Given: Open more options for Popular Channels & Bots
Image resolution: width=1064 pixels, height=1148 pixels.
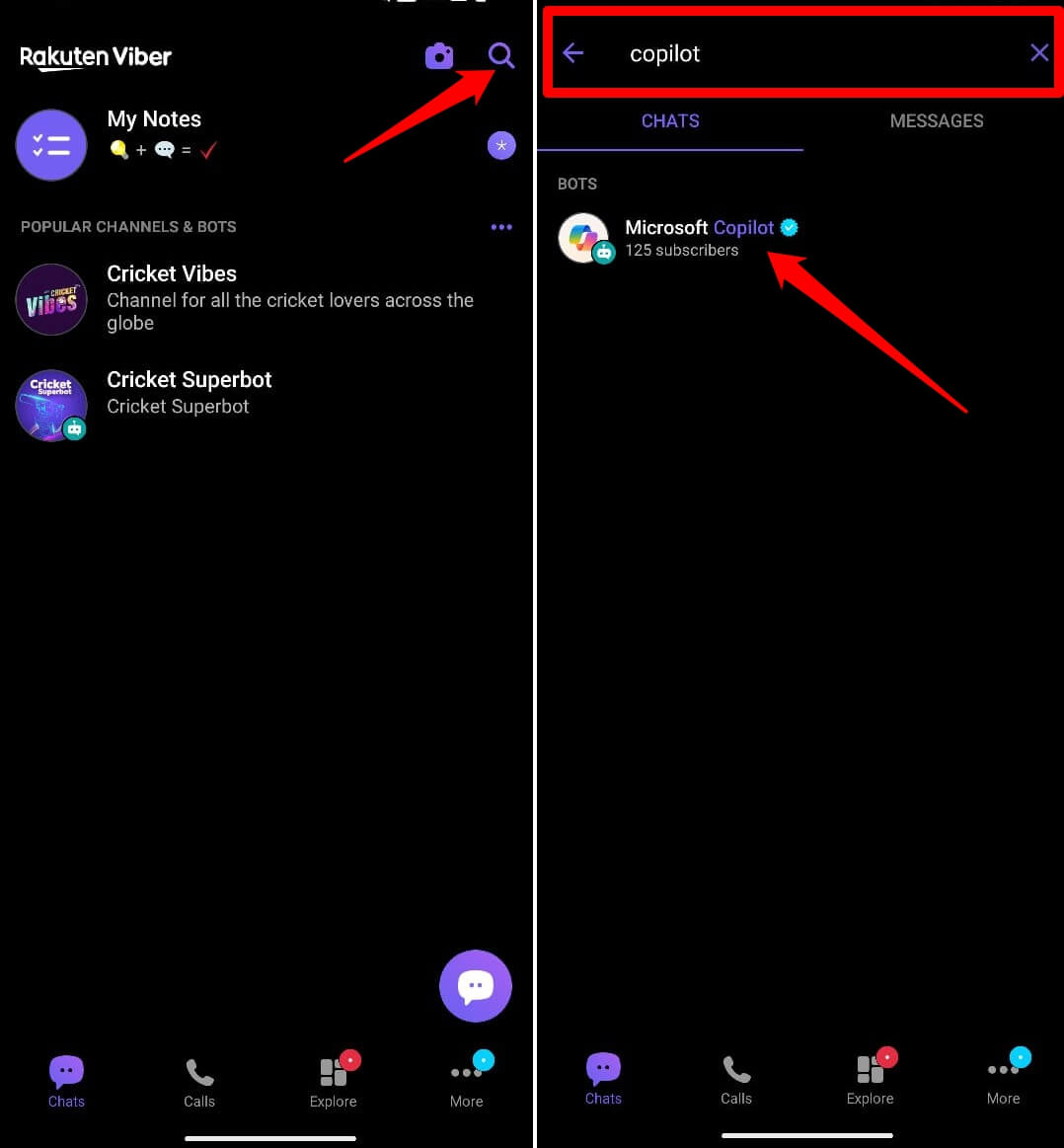Looking at the screenshot, I should point(501,227).
